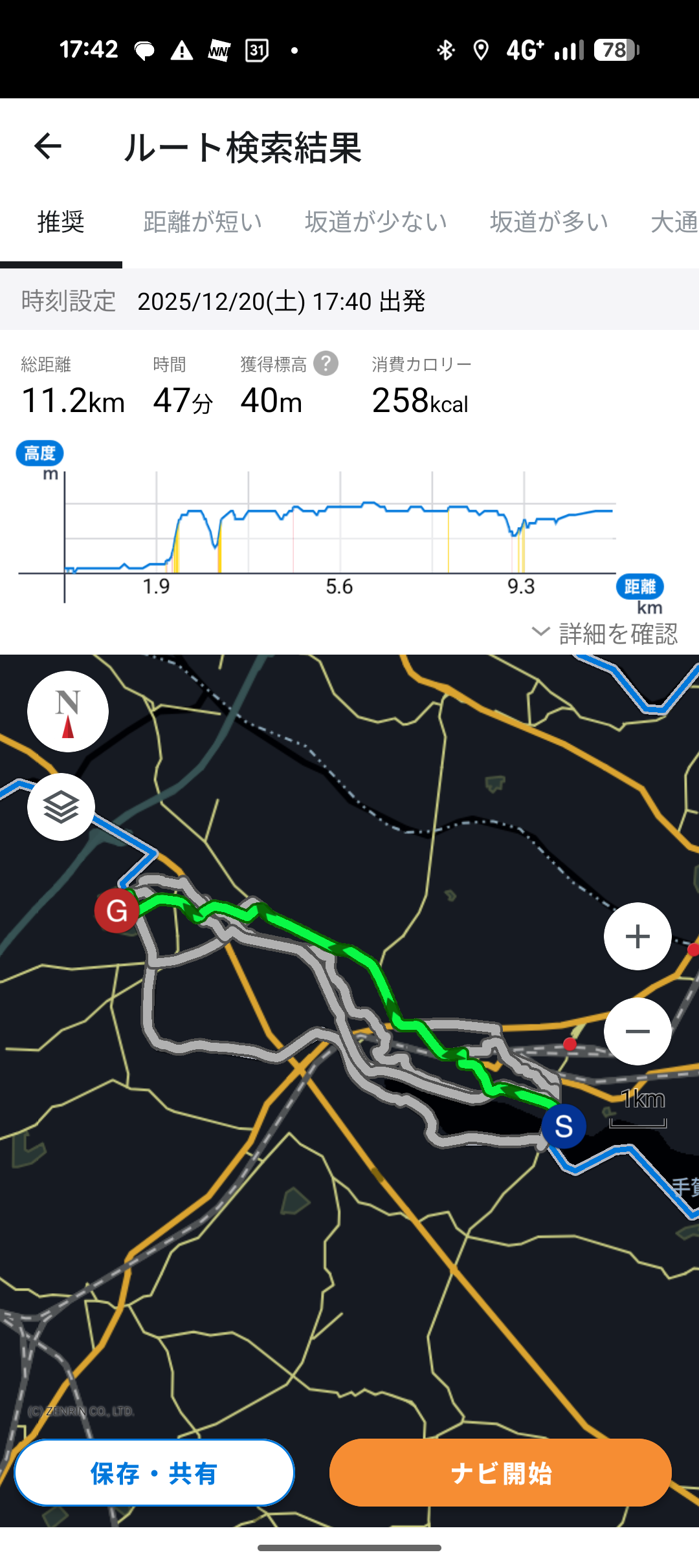Open the map layers selector

point(61,807)
